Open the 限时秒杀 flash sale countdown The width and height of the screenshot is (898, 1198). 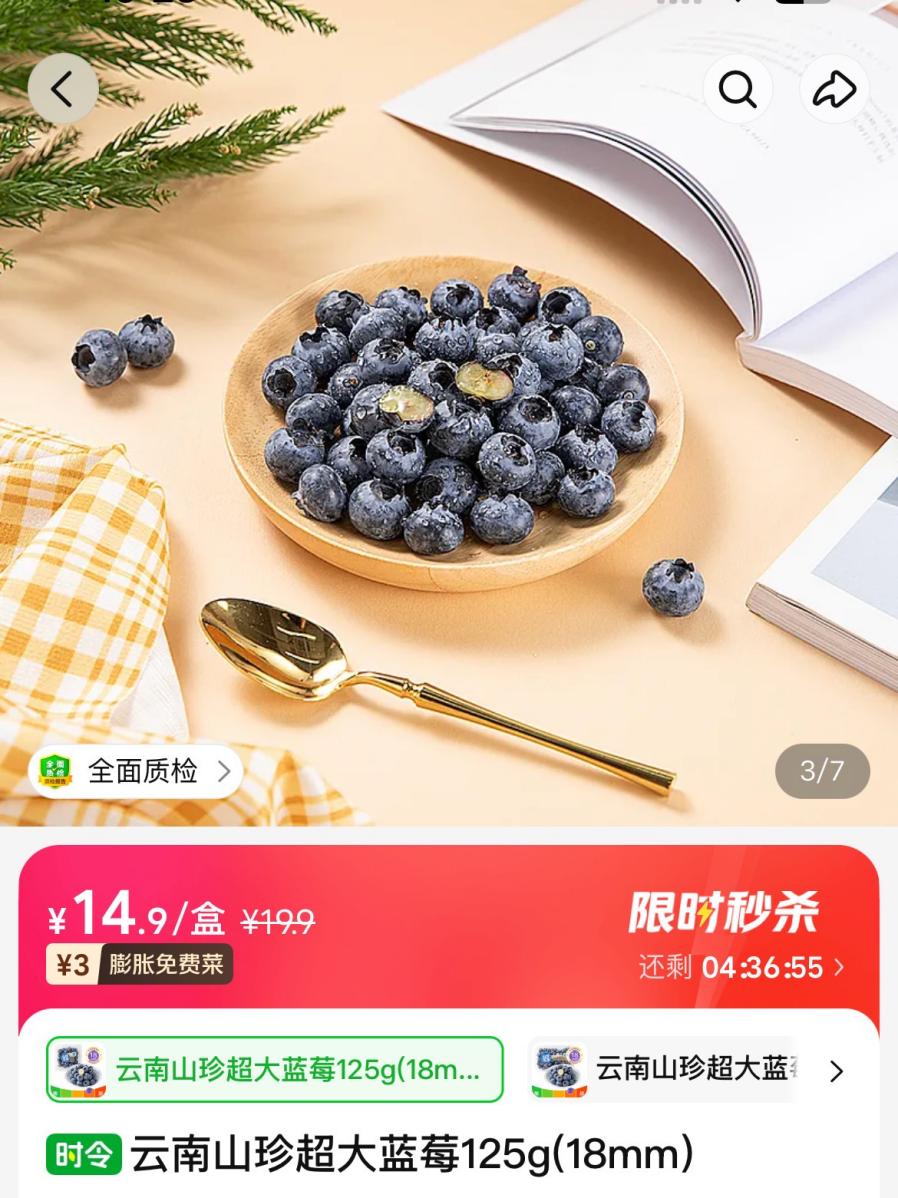click(x=742, y=967)
